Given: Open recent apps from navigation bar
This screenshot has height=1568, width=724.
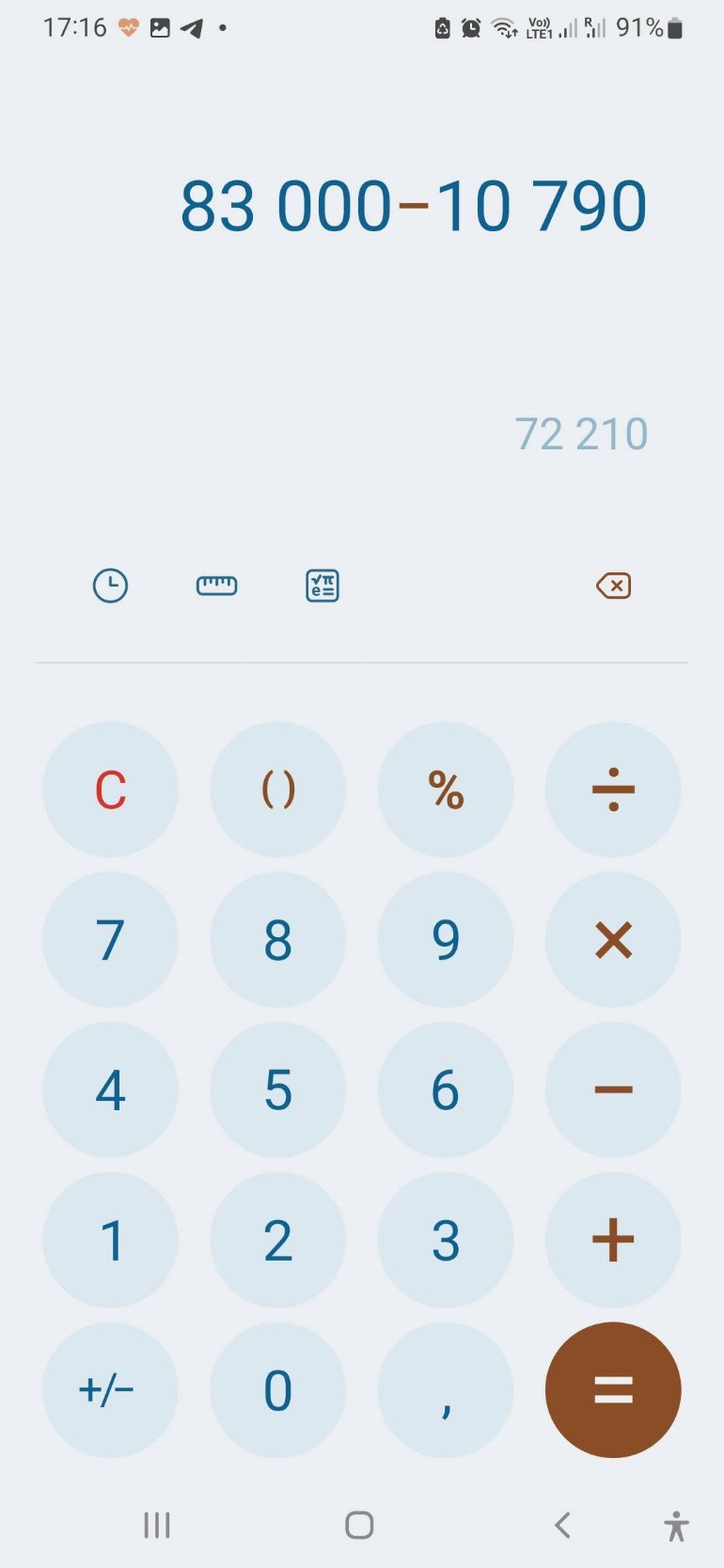Looking at the screenshot, I should click(x=157, y=1525).
